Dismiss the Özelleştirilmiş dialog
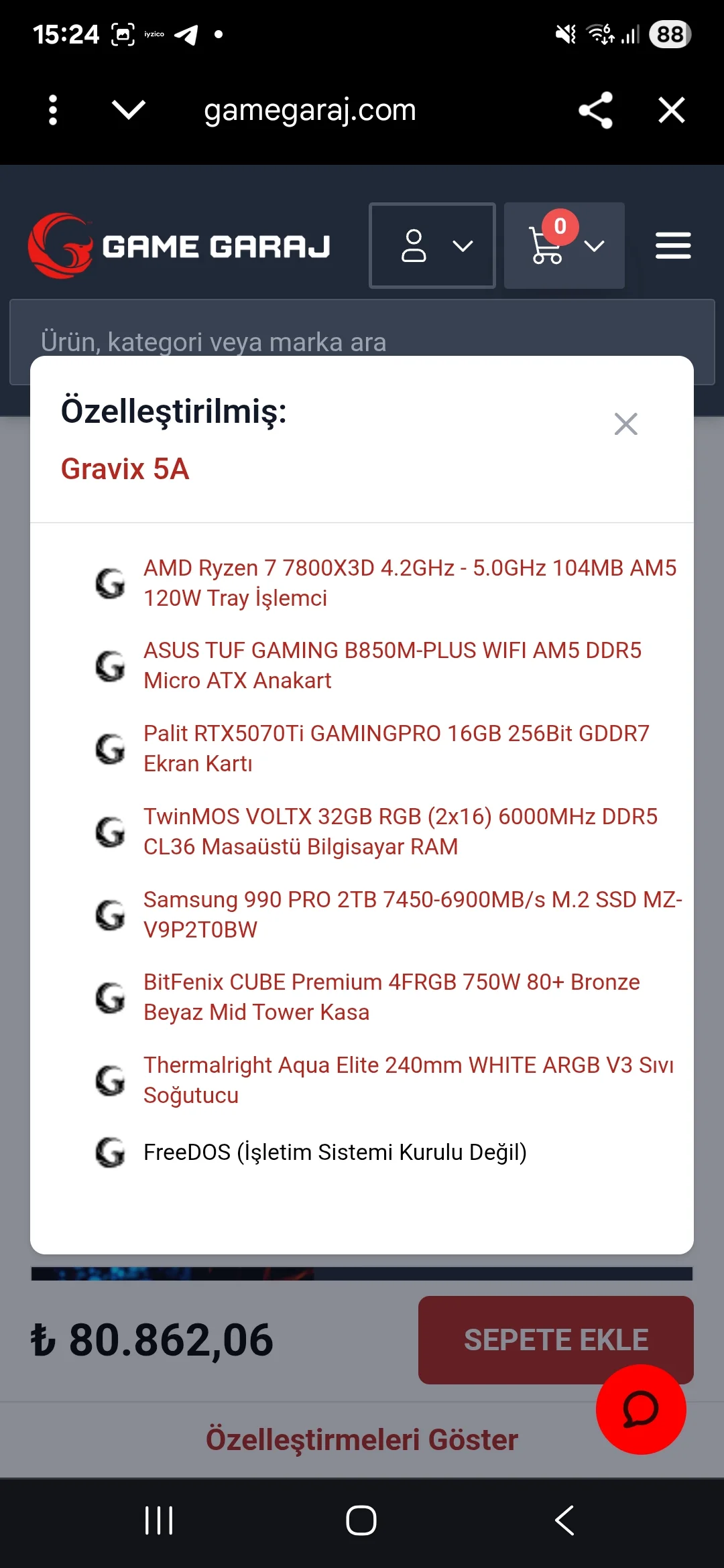This screenshot has height=1568, width=724. 625,423
